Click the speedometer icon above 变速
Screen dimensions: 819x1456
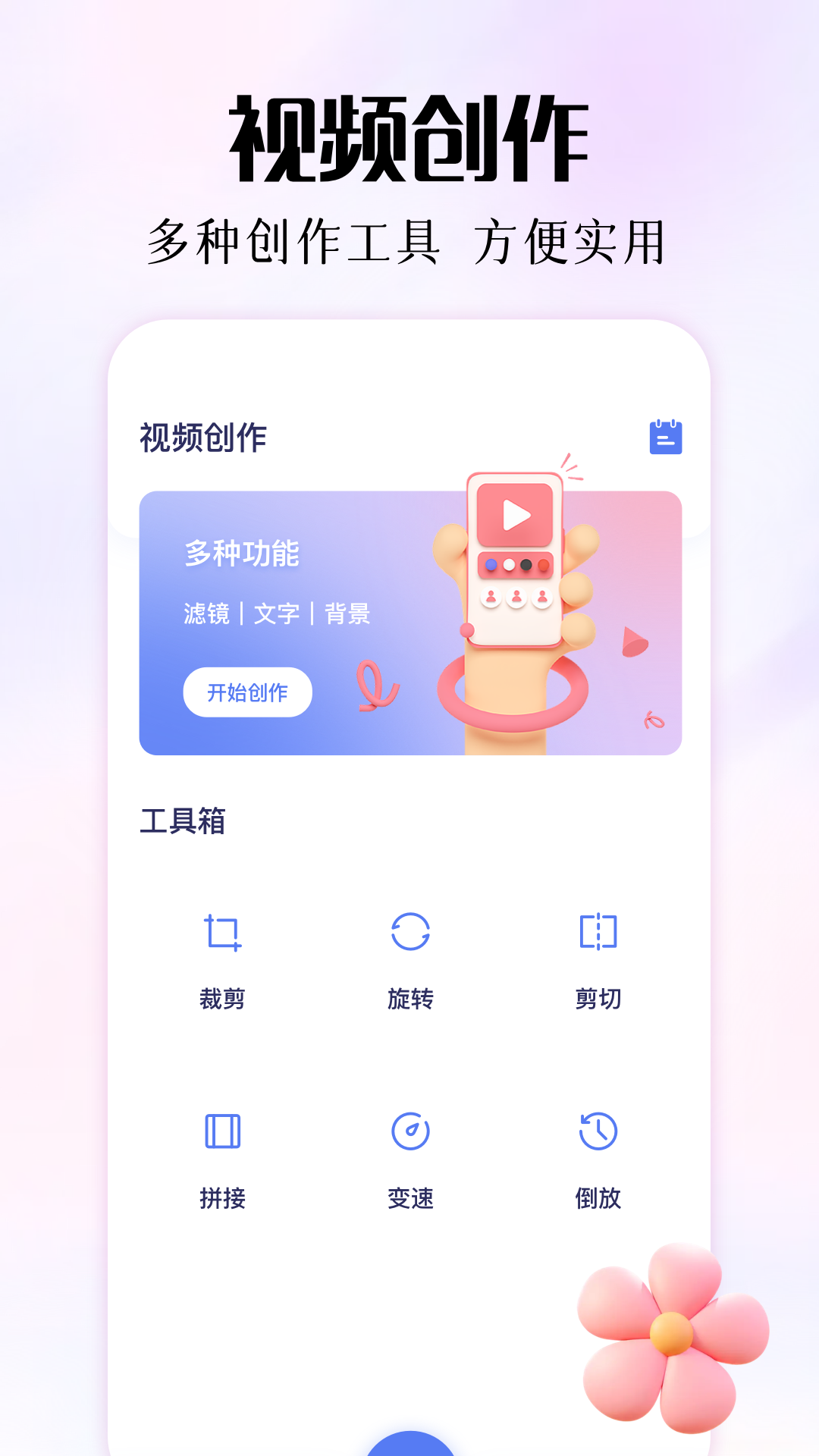tap(410, 1133)
